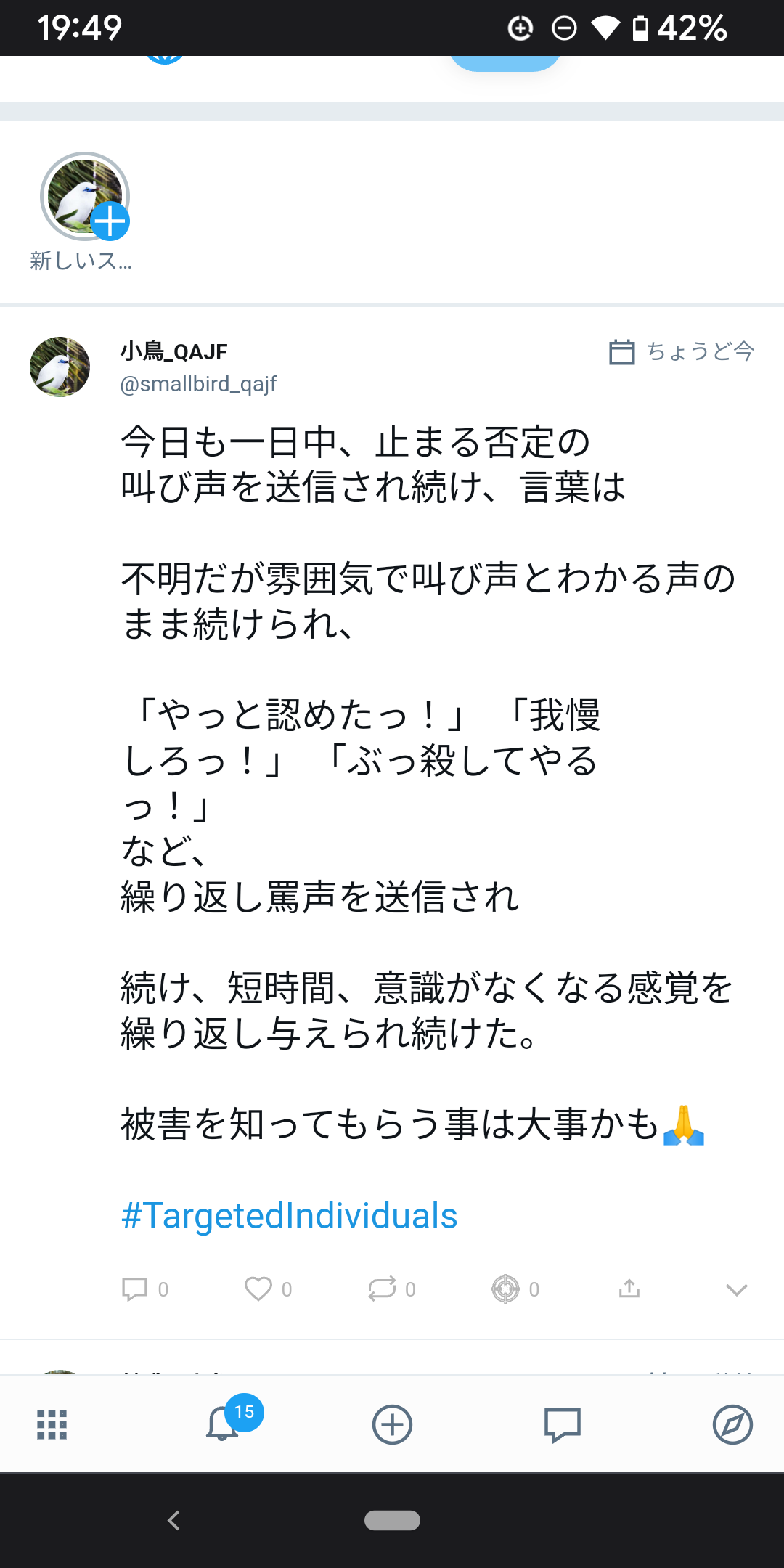The width and height of the screenshot is (784, 1568).
Task: Repost 小鳥_QAJF's post
Action: coord(382,1289)
